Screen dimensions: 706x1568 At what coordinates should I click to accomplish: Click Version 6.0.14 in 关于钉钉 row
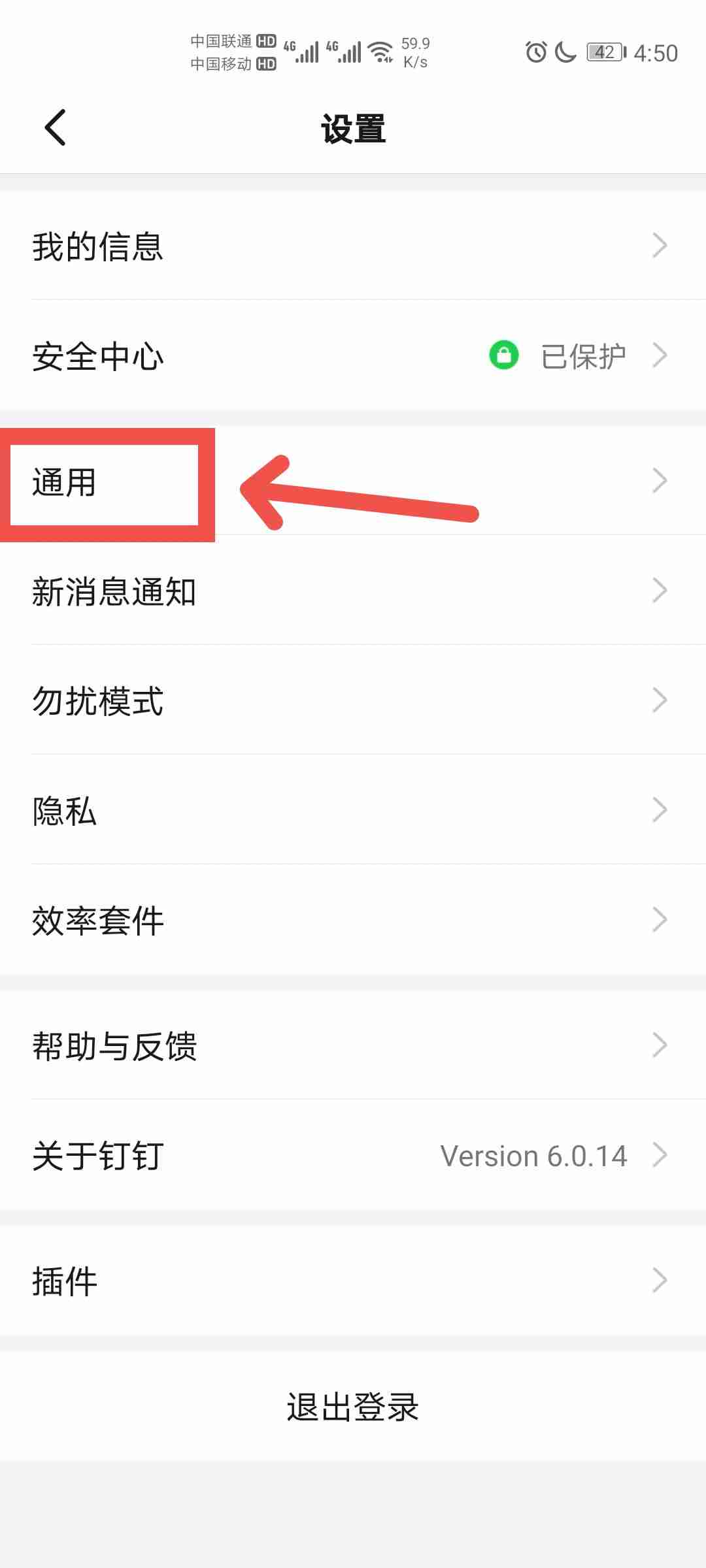coord(533,1156)
